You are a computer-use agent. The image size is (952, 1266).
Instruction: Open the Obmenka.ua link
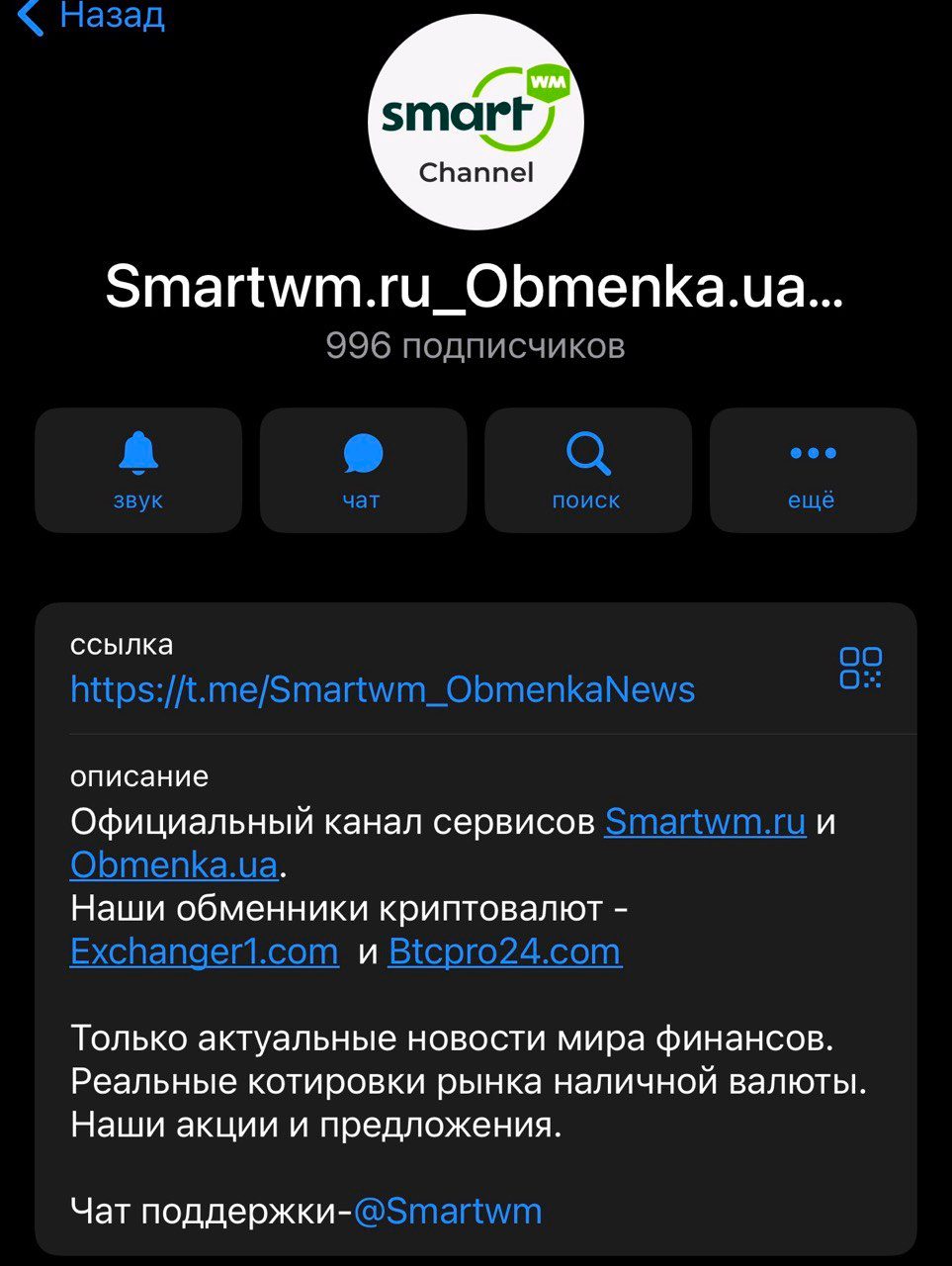click(174, 865)
